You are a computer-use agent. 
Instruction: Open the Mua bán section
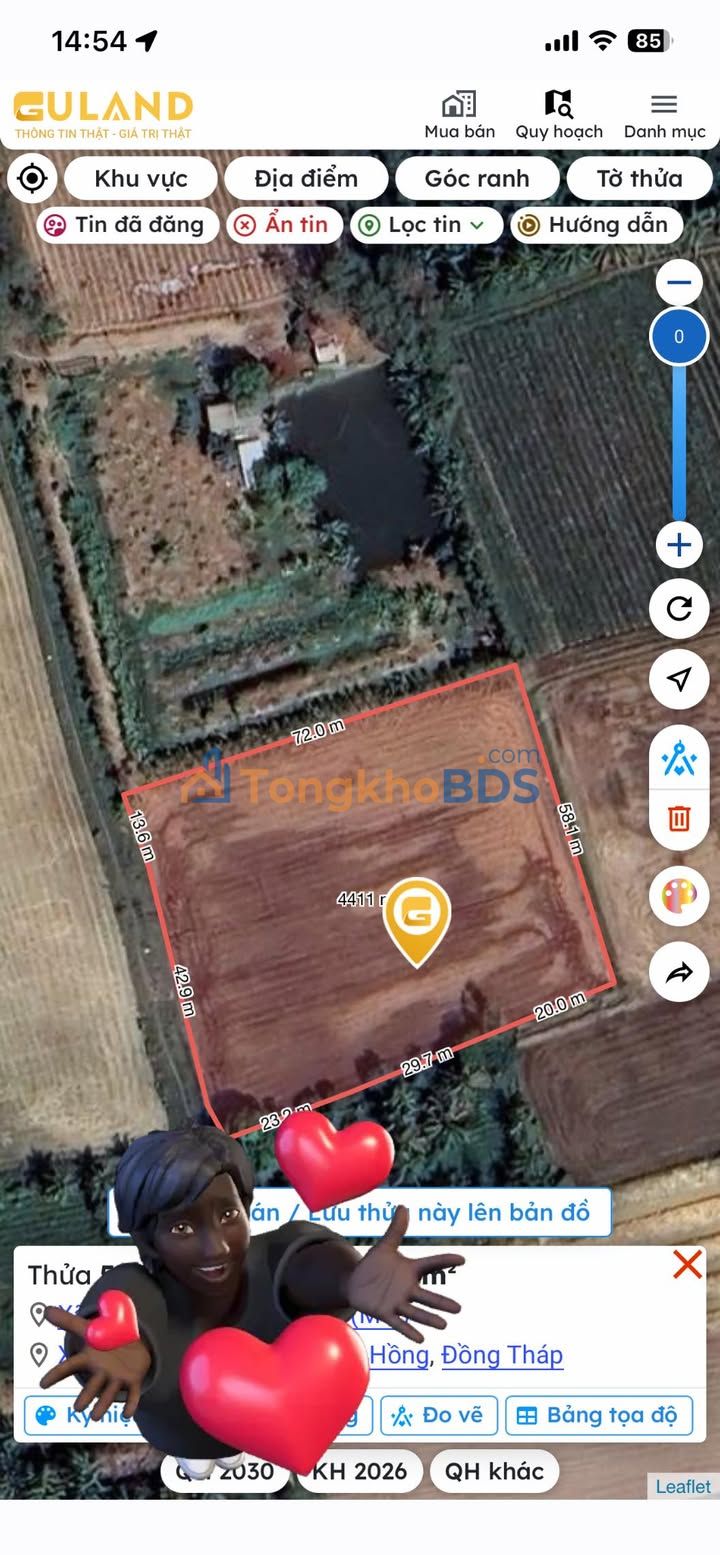tap(459, 115)
